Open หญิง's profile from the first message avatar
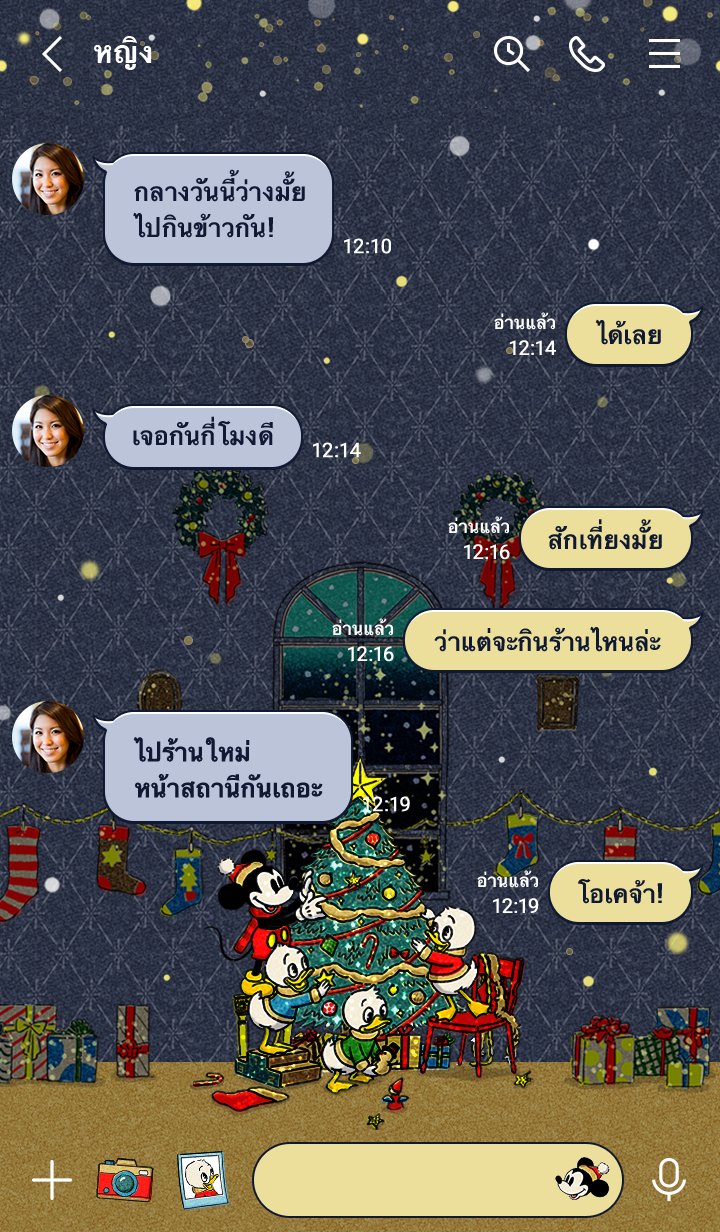 point(48,180)
